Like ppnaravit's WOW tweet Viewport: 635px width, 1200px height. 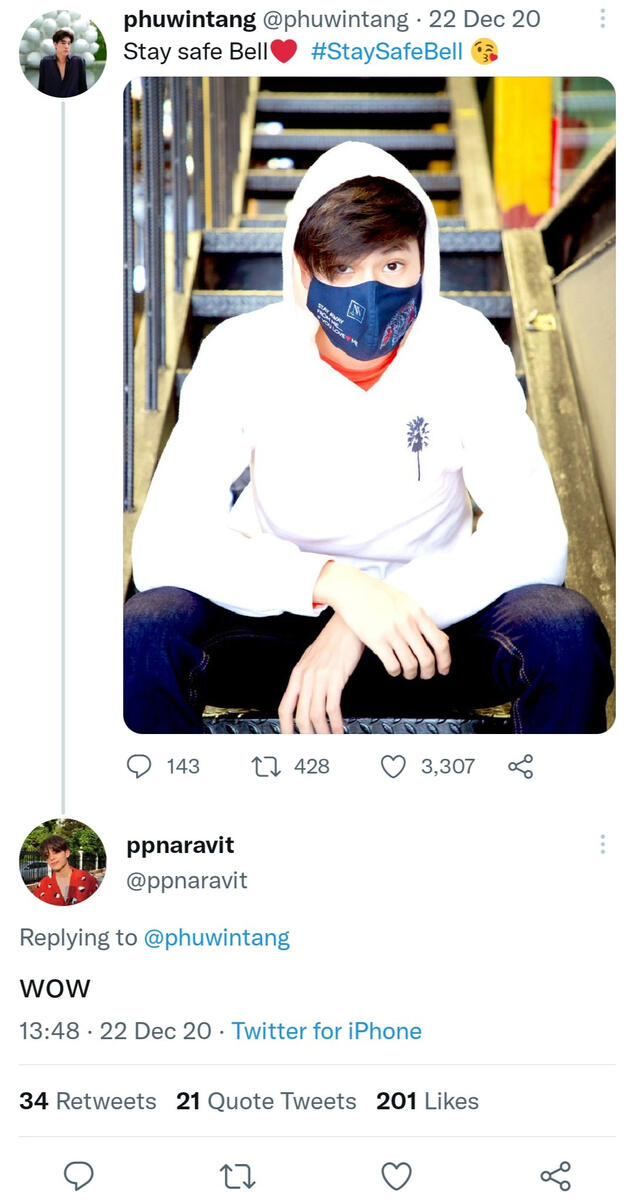(x=397, y=1175)
